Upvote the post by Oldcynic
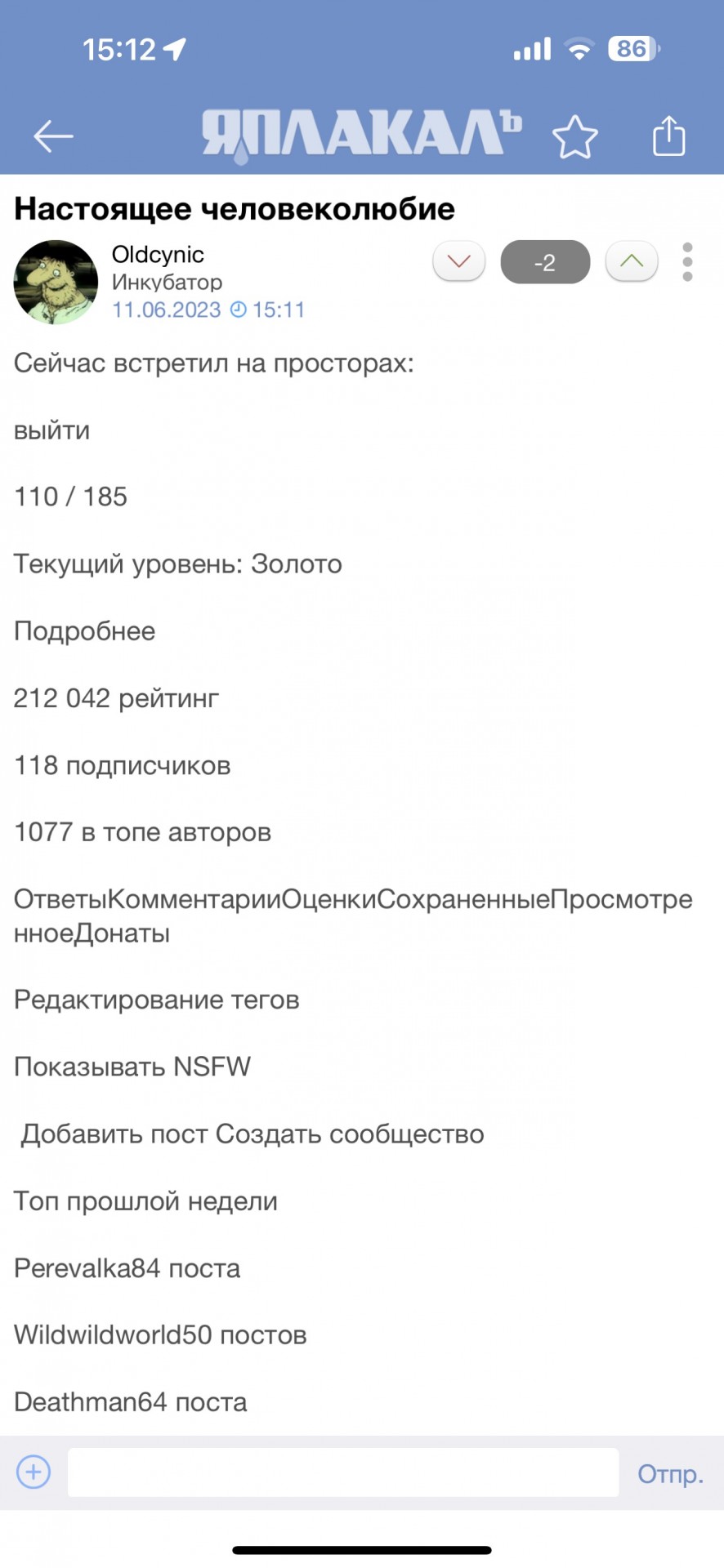The height and width of the screenshot is (1568, 724). click(632, 261)
